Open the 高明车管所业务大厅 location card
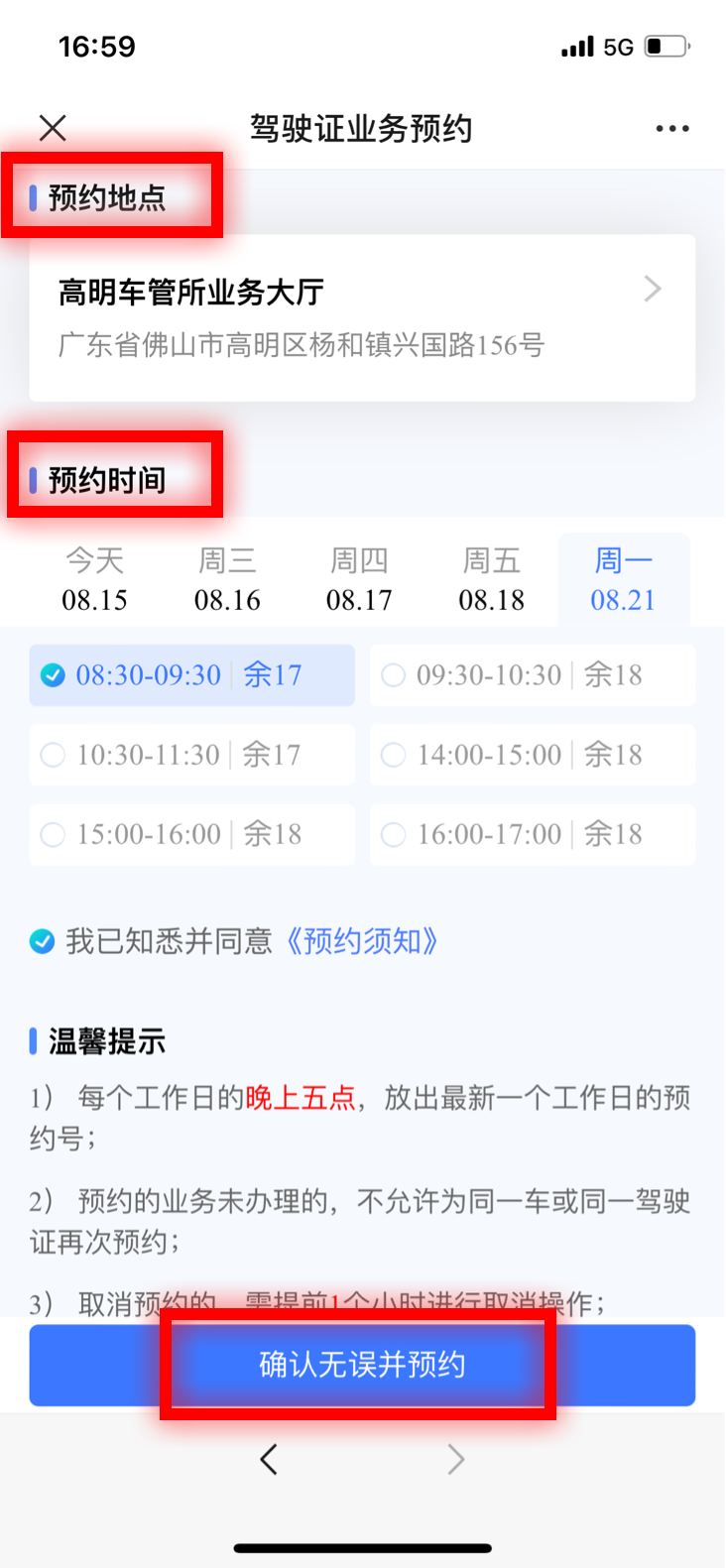 (x=362, y=317)
